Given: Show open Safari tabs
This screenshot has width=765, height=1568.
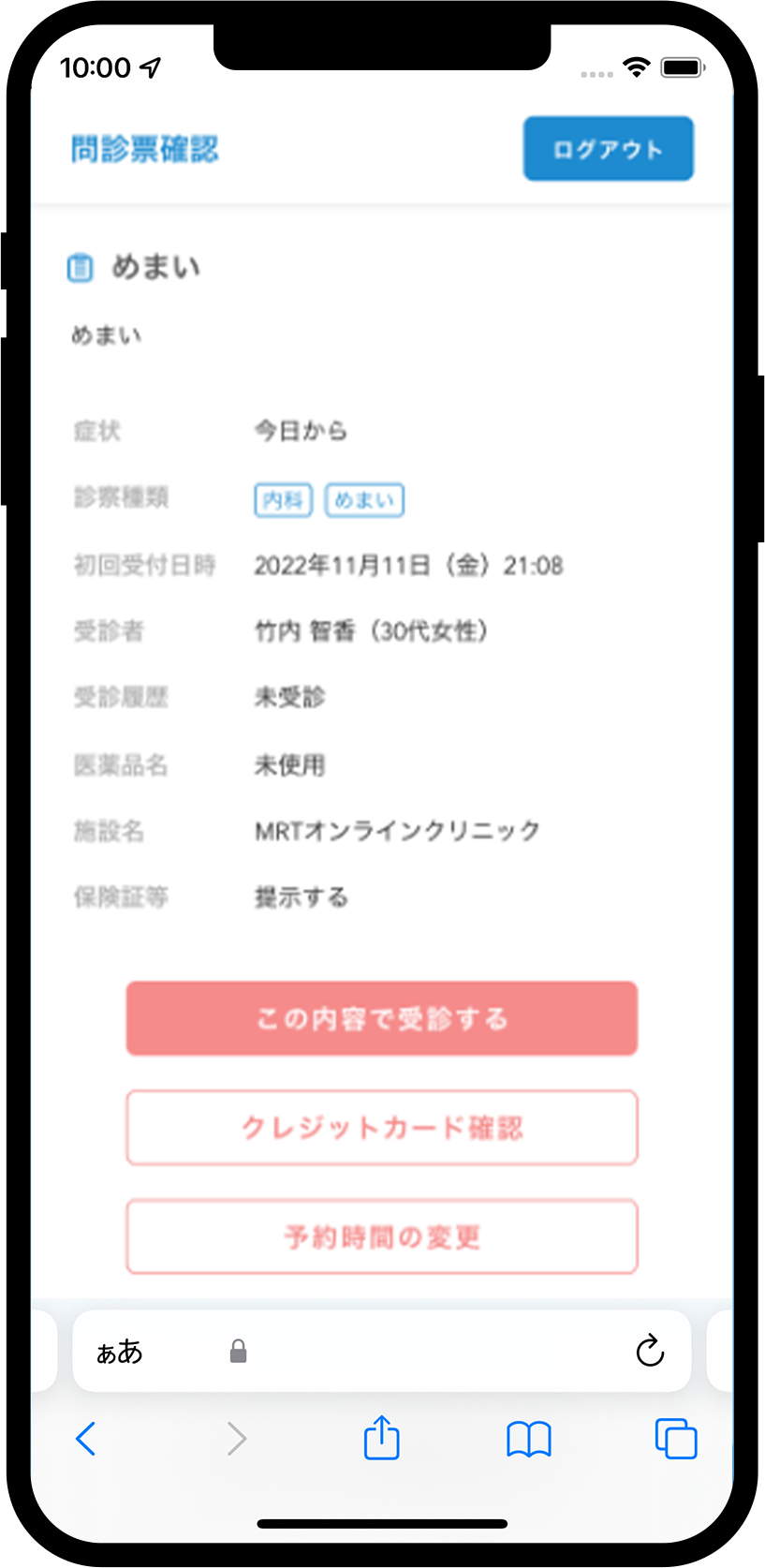Looking at the screenshot, I should (x=676, y=1439).
